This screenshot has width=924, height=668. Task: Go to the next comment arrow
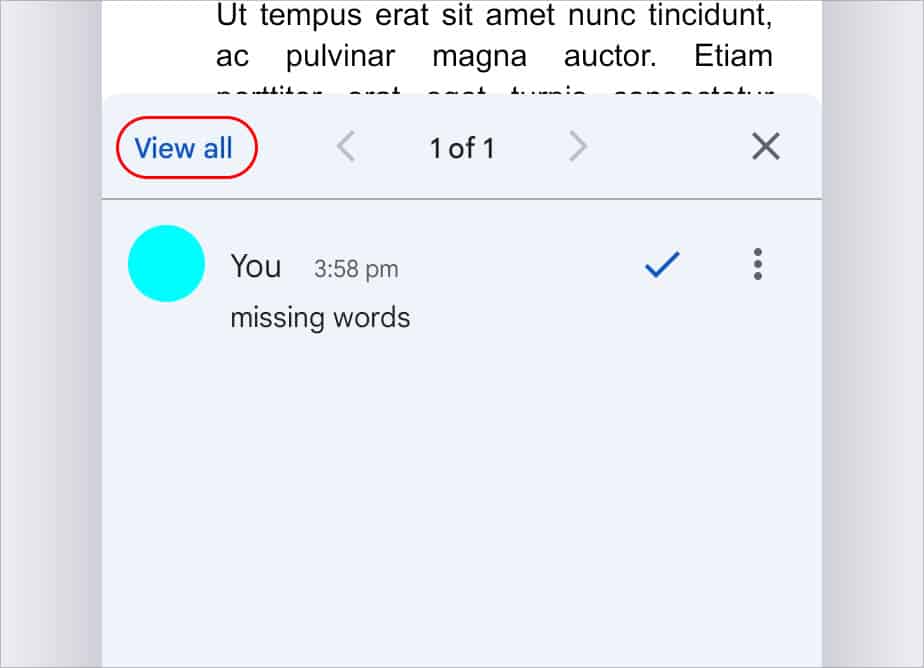point(577,148)
